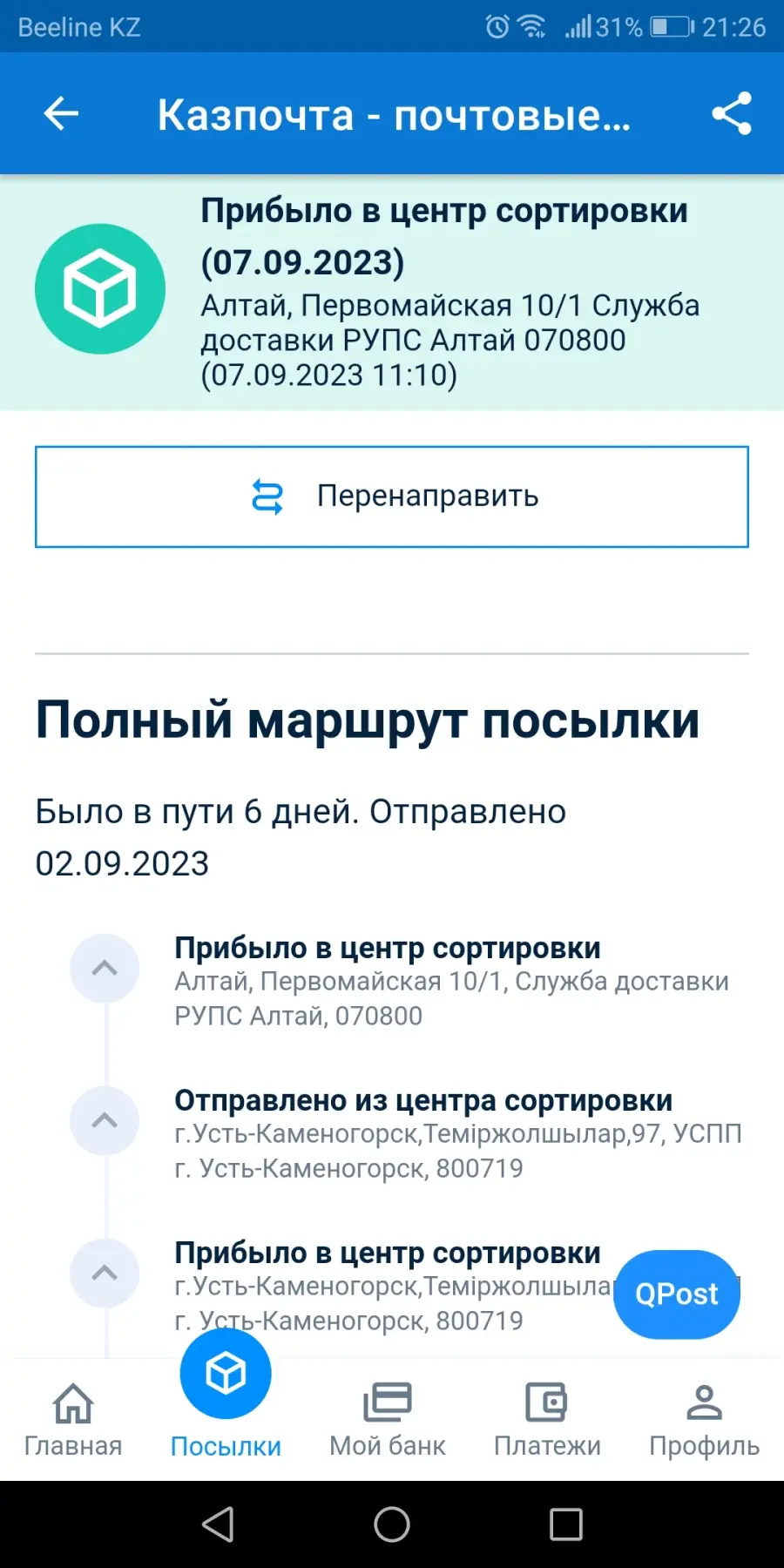This screenshot has width=784, height=1568.
Task: Switch to the Главная tab
Action: [x=73, y=1420]
